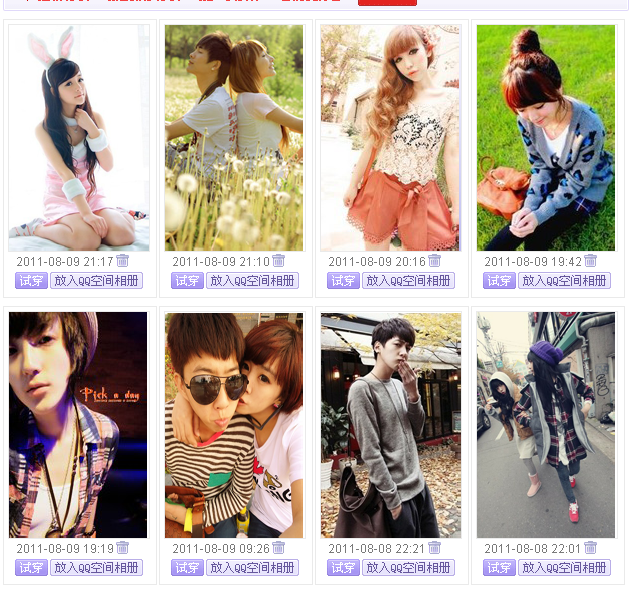Open the photo dated 2011-08-09 20:16

(x=390, y=138)
